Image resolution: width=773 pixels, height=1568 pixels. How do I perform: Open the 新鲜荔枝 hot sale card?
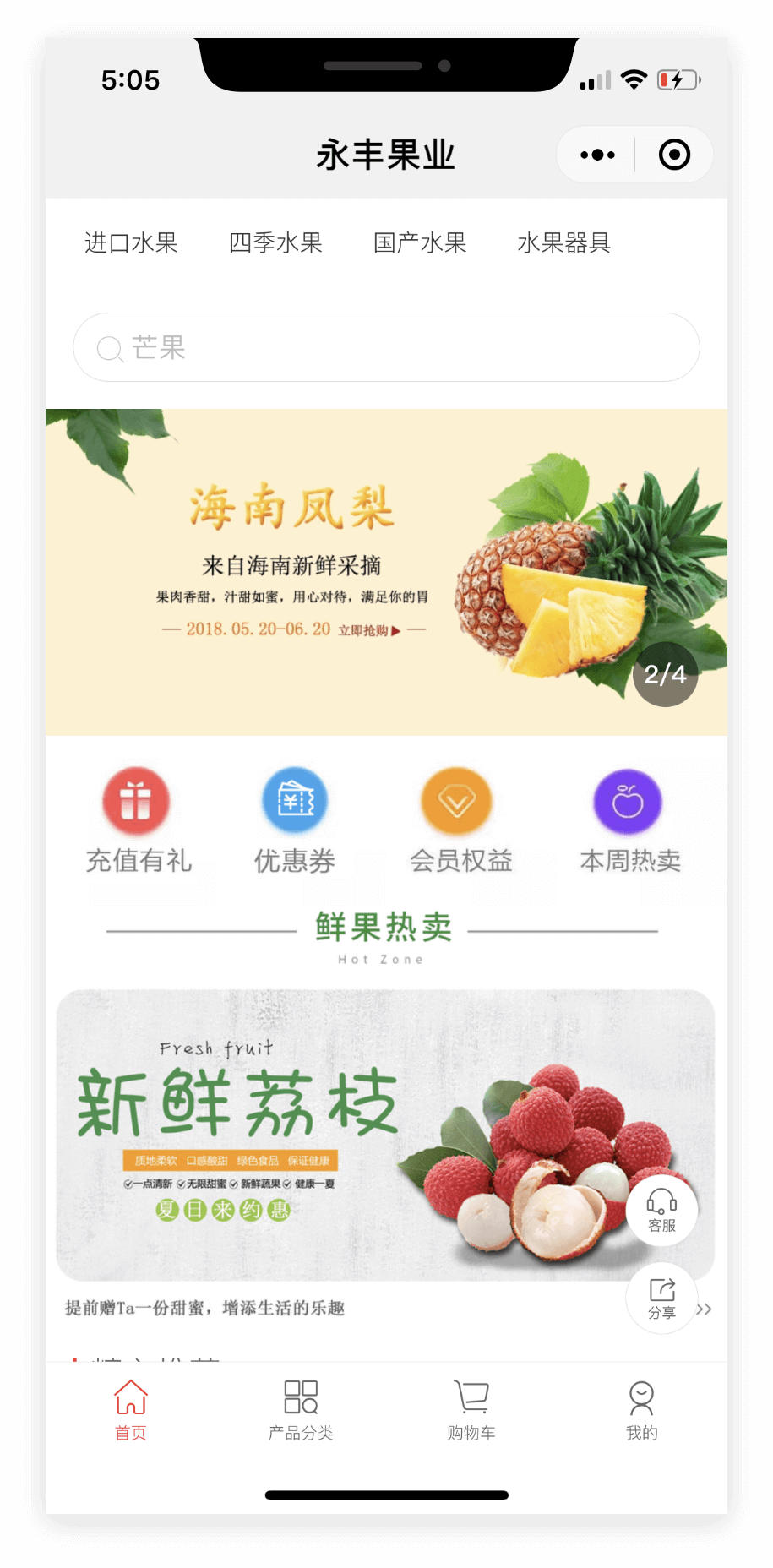[x=338, y=1135]
